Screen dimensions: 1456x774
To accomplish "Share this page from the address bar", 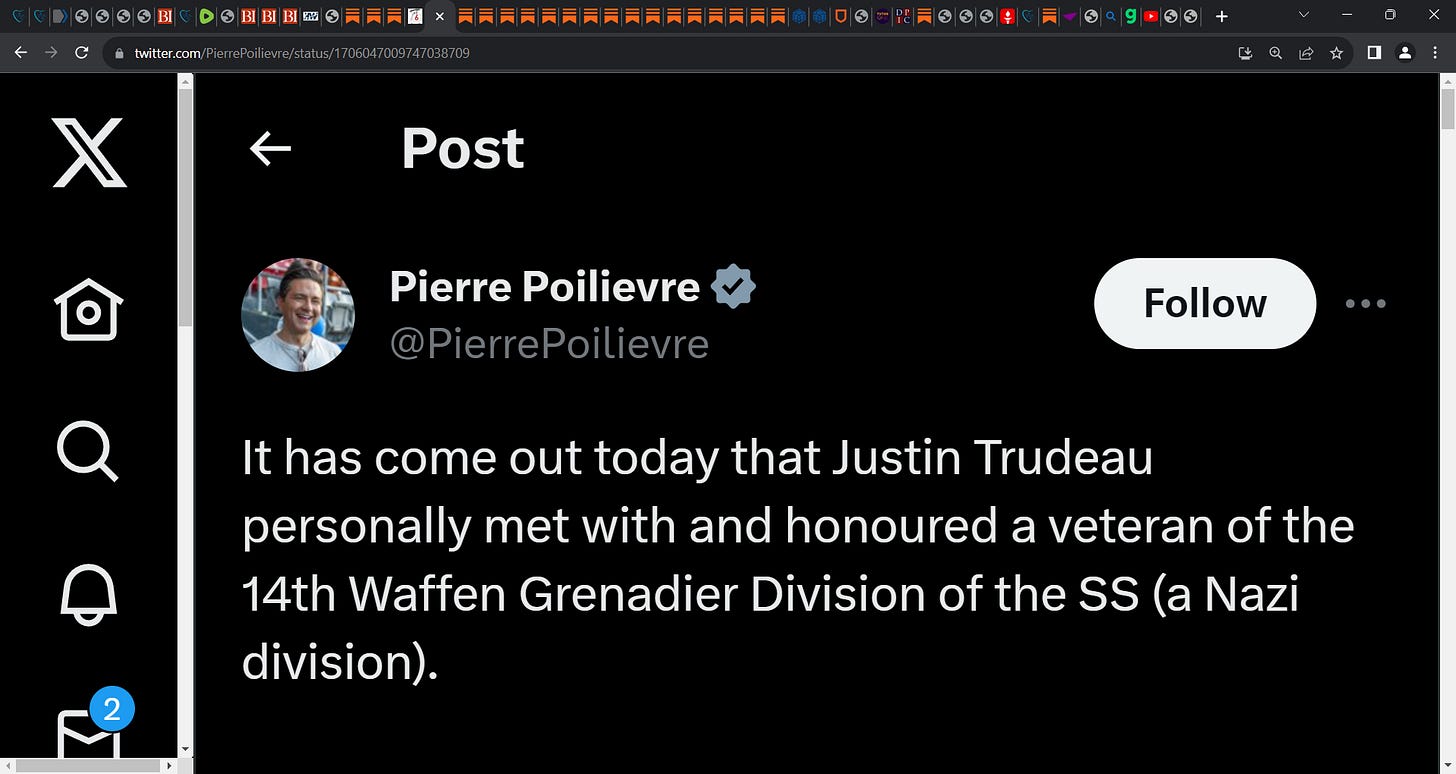I will coord(1306,53).
